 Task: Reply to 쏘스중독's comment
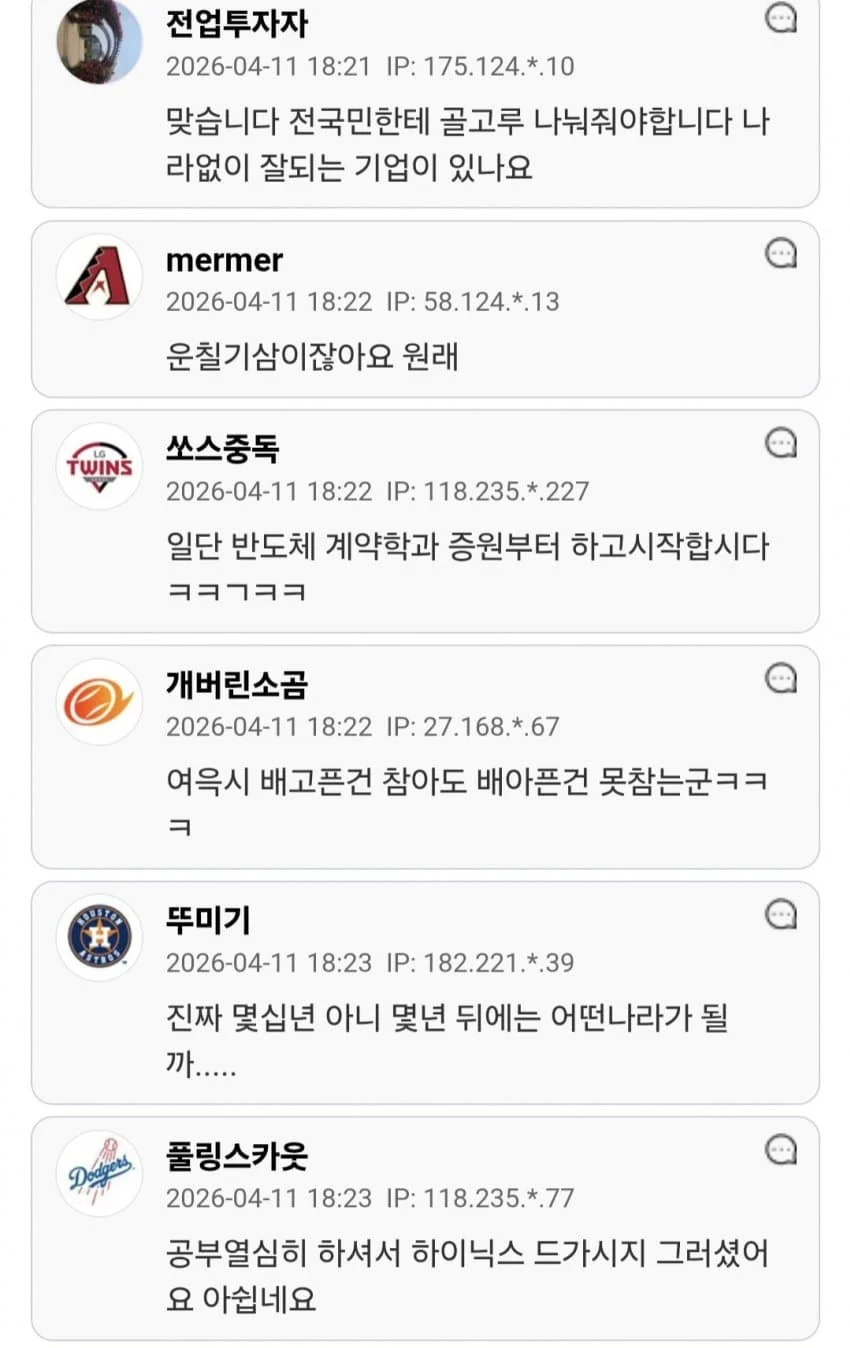pyautogui.click(x=781, y=442)
